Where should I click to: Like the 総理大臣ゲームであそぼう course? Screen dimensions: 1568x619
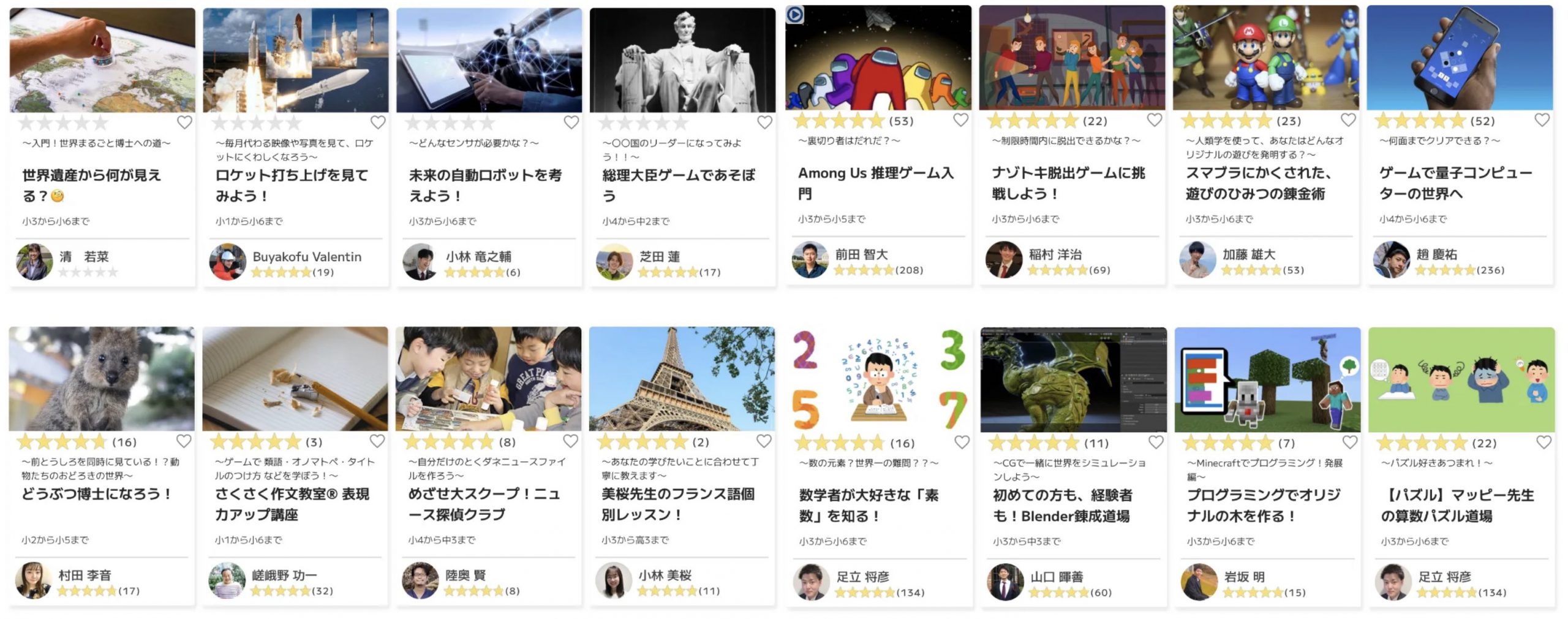pos(764,123)
